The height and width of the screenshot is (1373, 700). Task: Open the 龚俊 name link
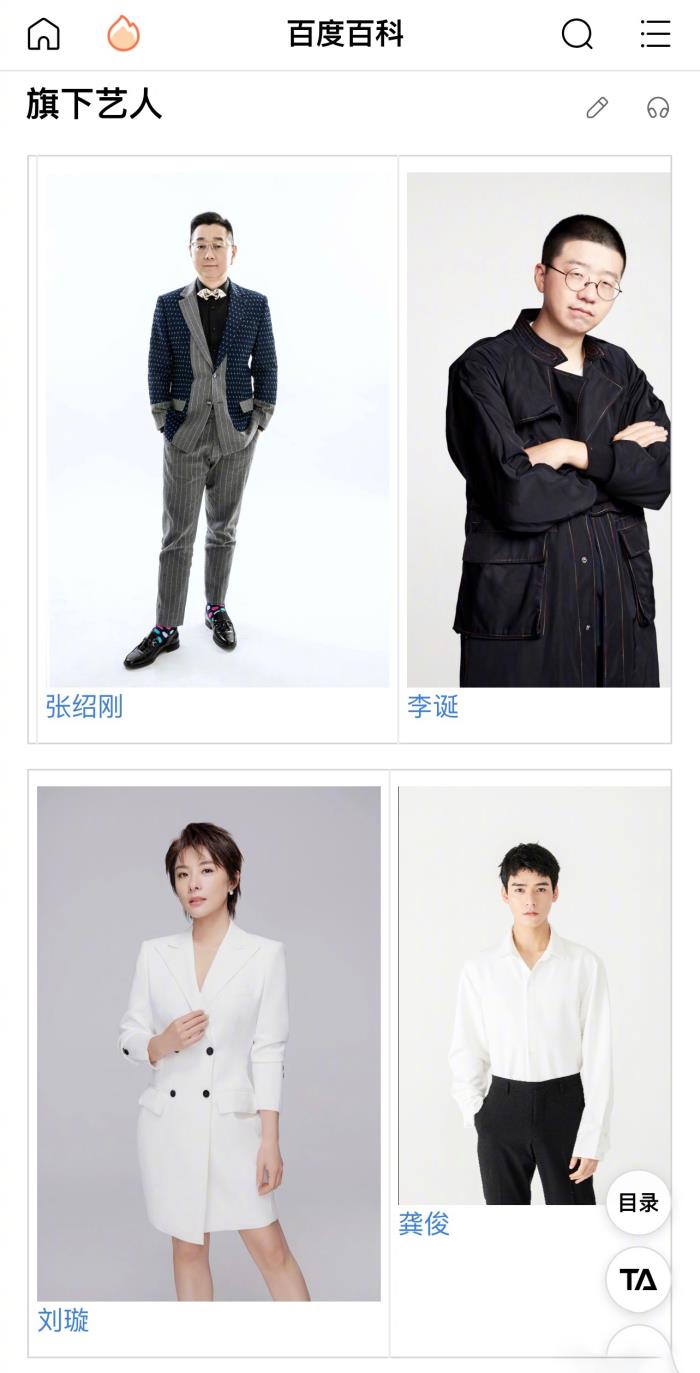(424, 1224)
